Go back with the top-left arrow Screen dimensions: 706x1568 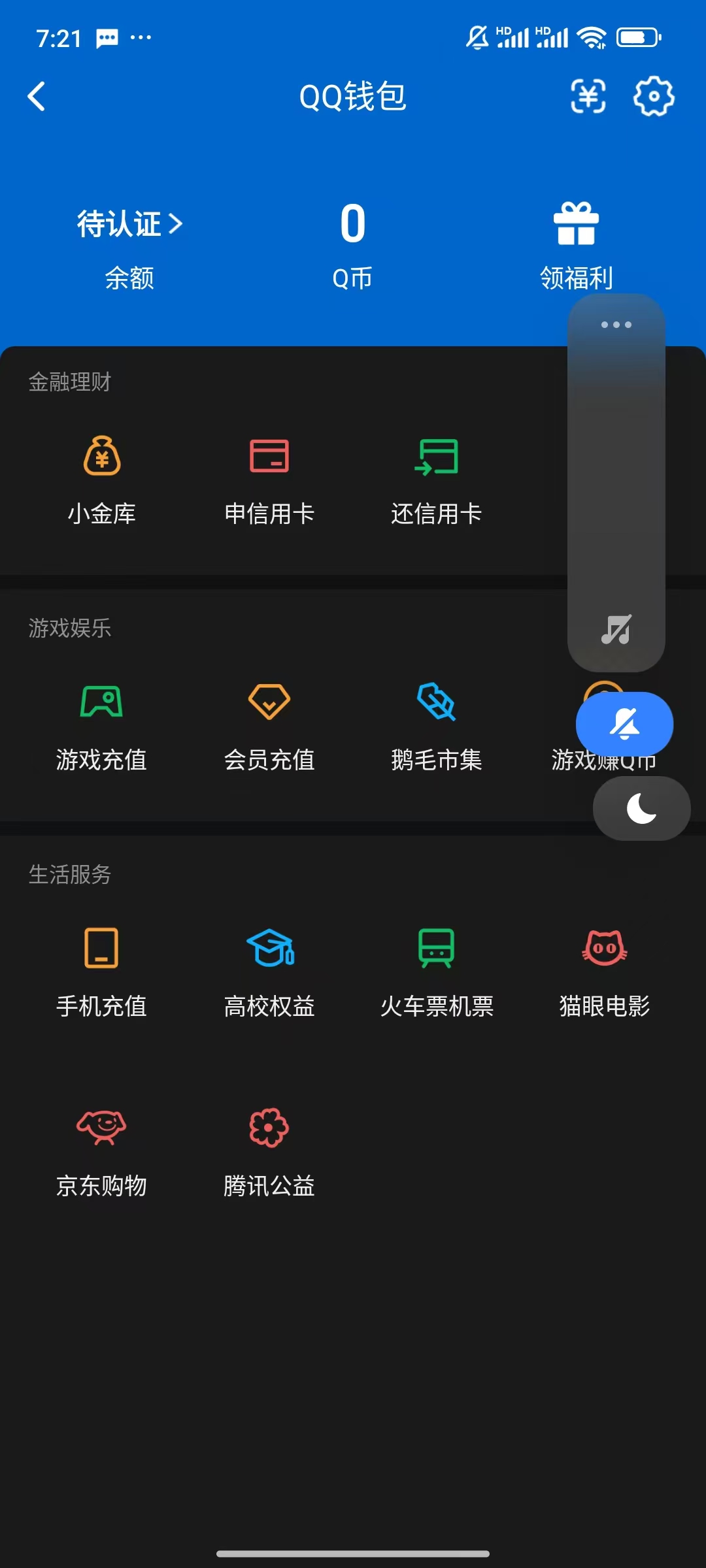pos(37,95)
